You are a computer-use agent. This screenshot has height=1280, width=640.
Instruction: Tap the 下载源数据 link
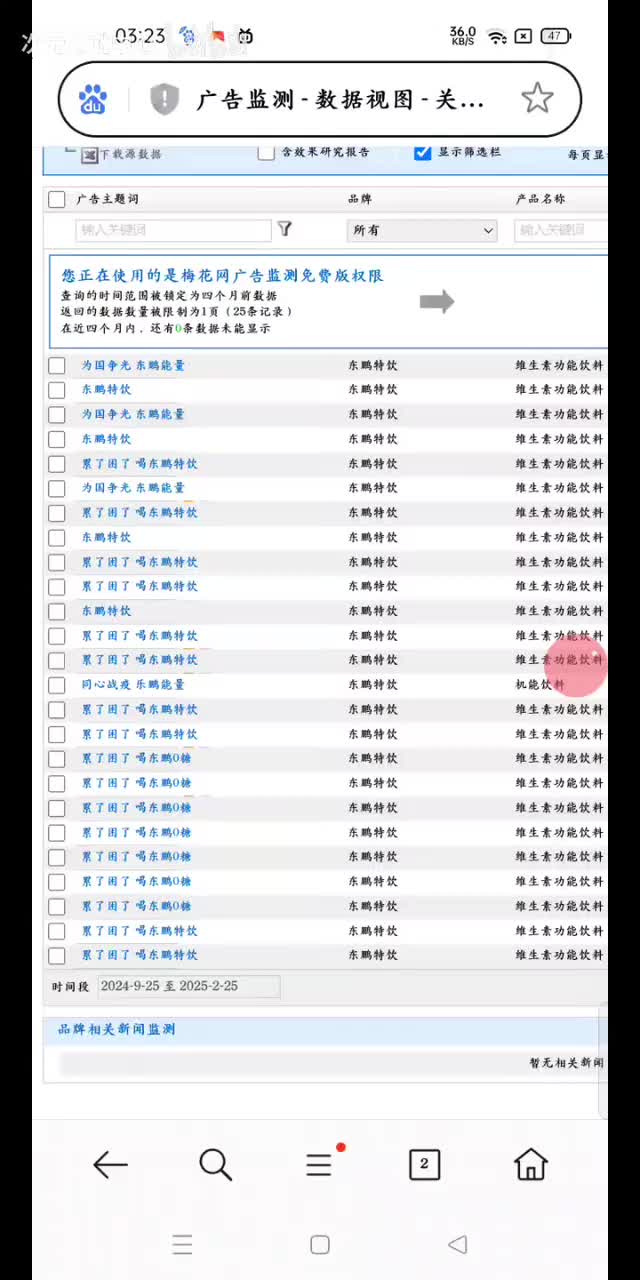(129, 154)
